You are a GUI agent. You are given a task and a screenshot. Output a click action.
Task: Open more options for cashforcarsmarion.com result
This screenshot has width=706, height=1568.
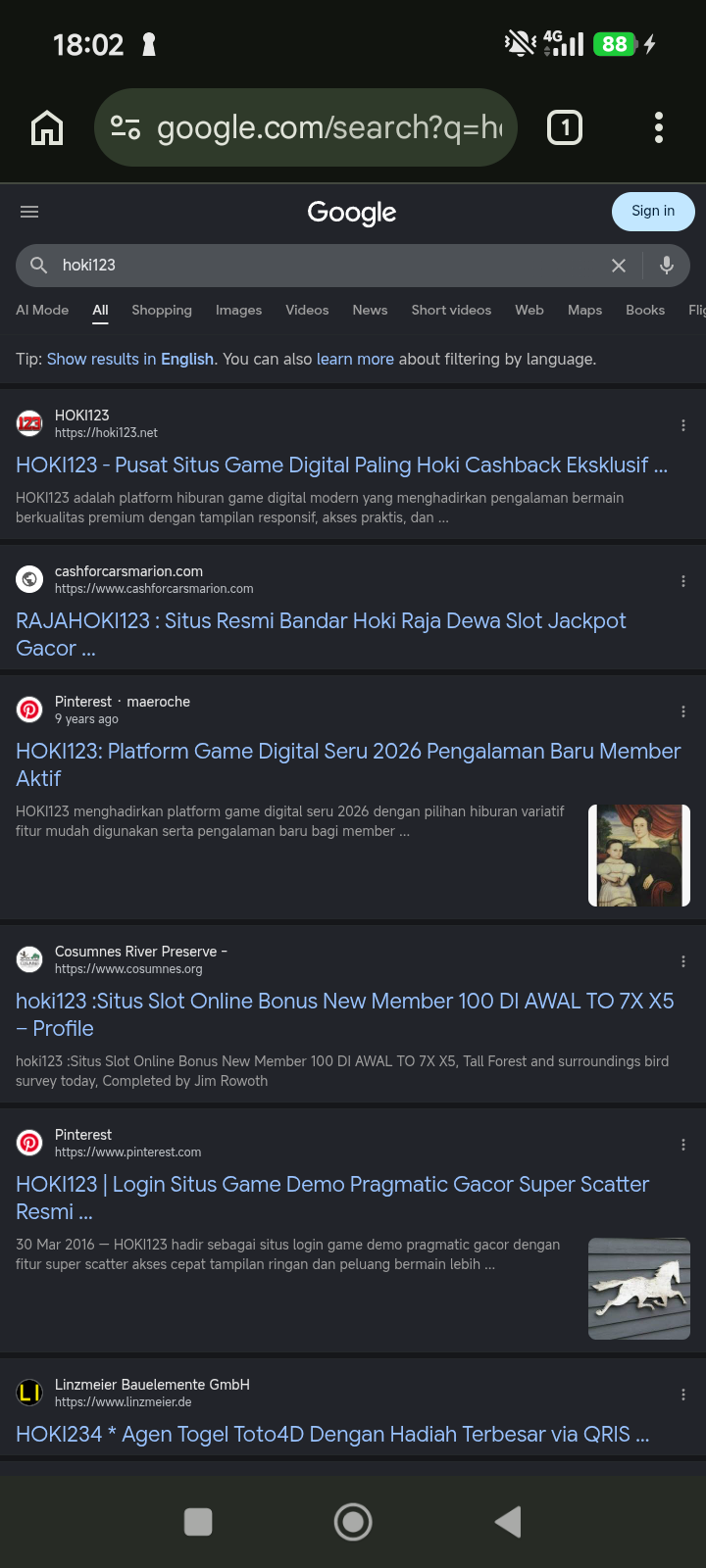[683, 581]
